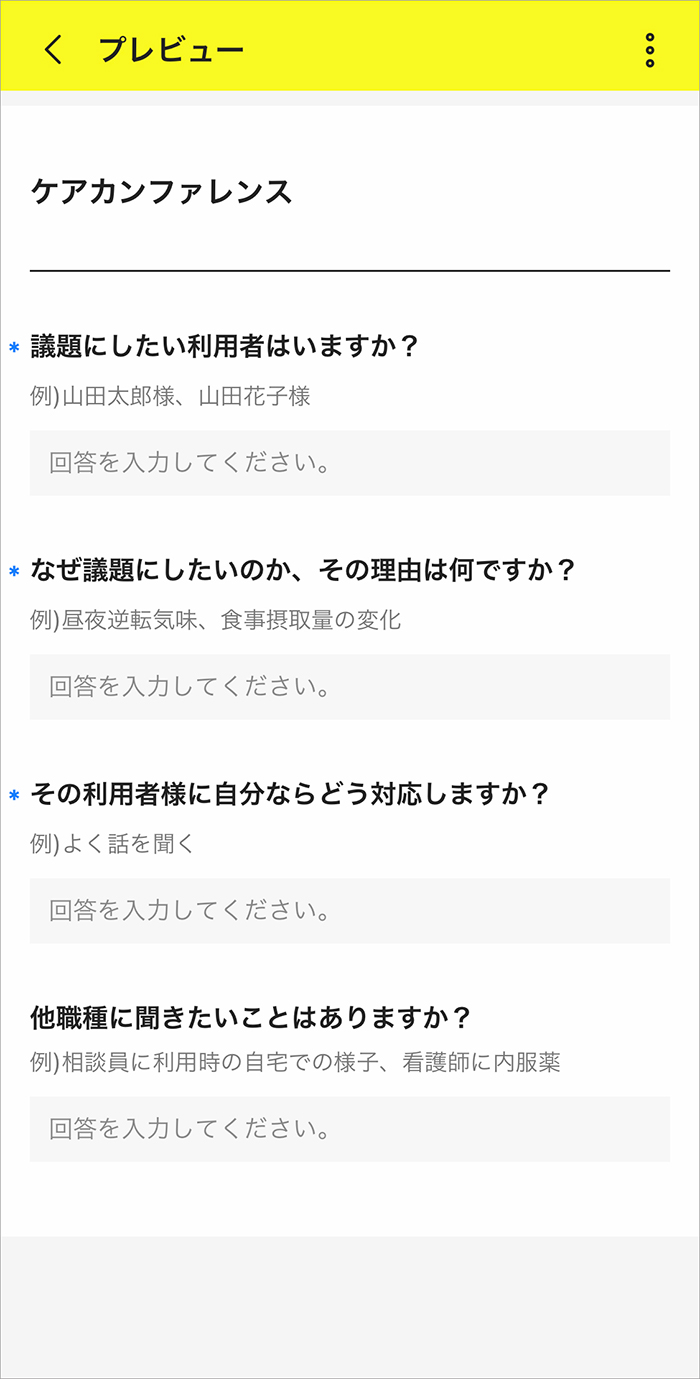Select the answer field for なぜ議題にしたいのか
The height and width of the screenshot is (1379, 700).
[349, 687]
